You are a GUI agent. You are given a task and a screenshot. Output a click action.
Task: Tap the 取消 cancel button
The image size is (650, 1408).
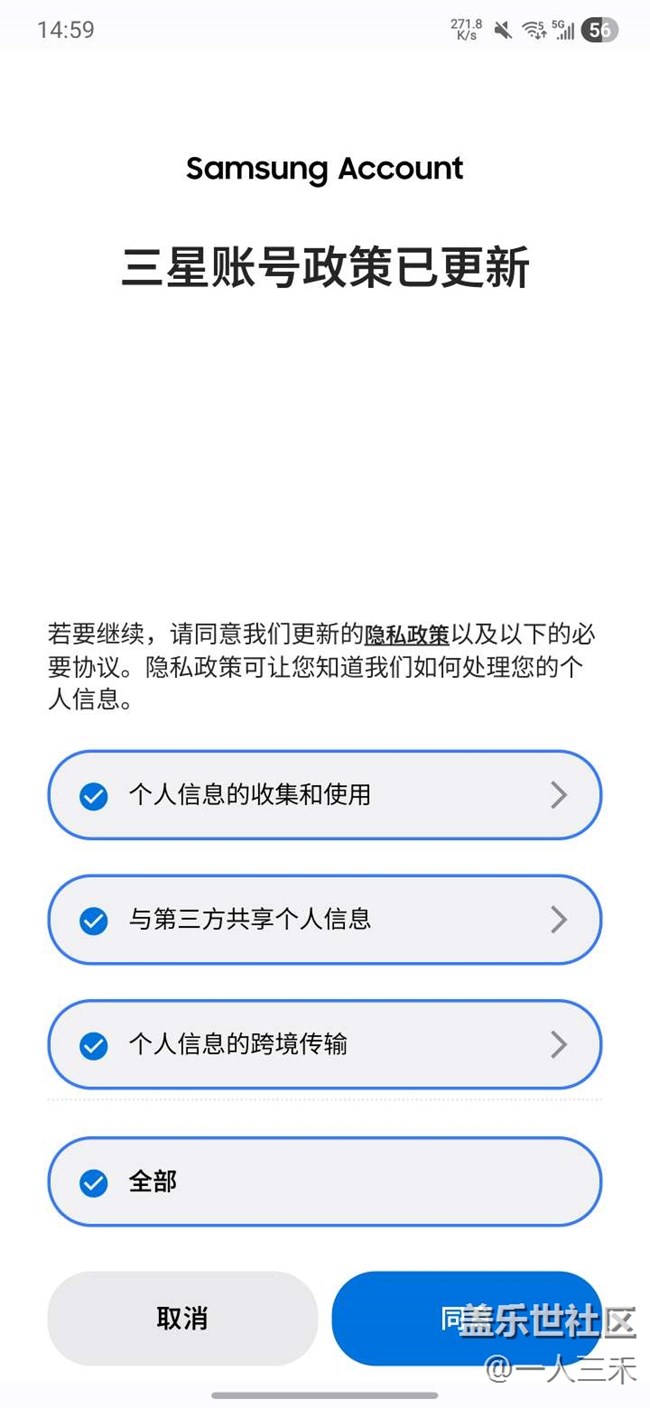coord(182,1318)
